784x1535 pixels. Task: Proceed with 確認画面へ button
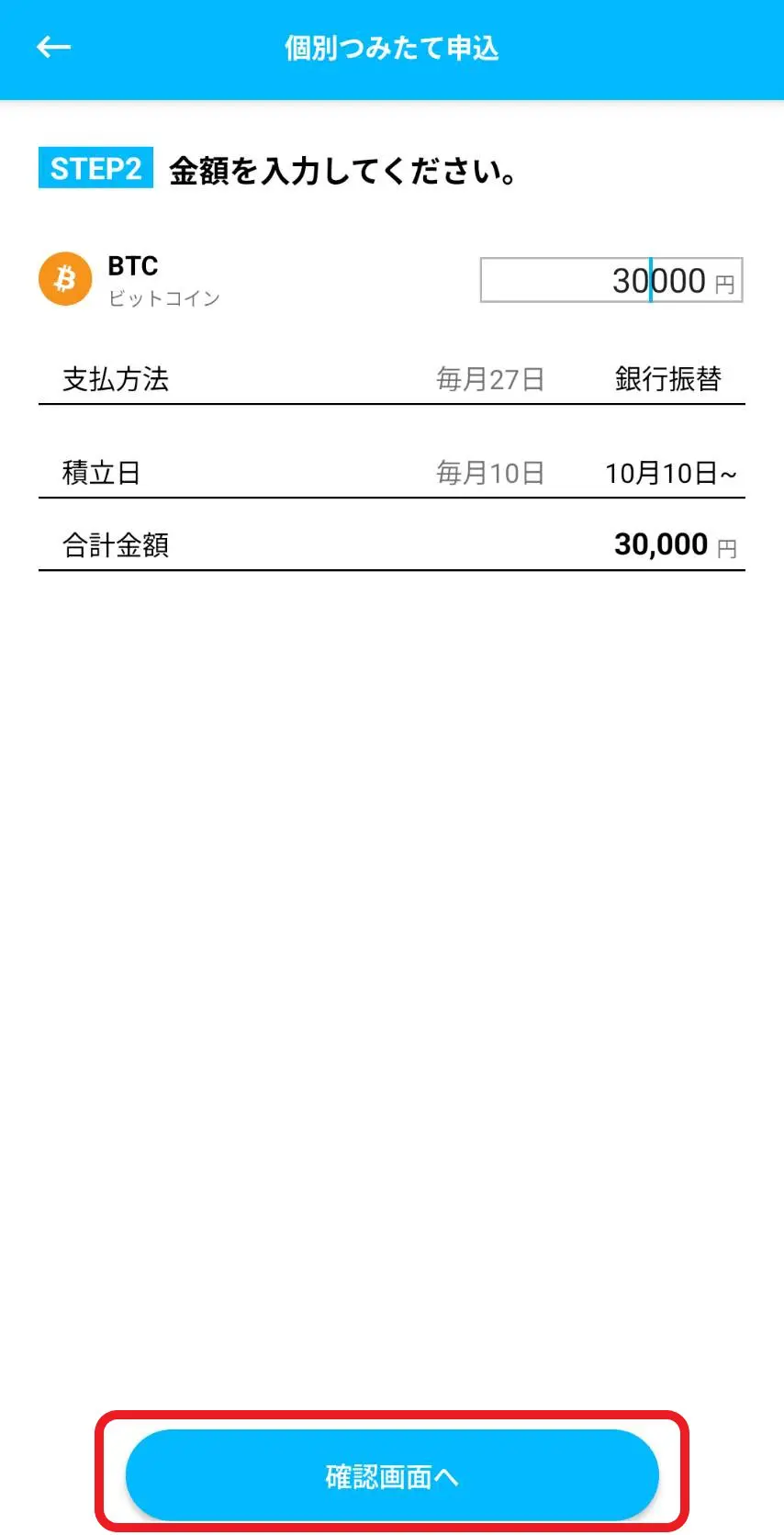[392, 1475]
